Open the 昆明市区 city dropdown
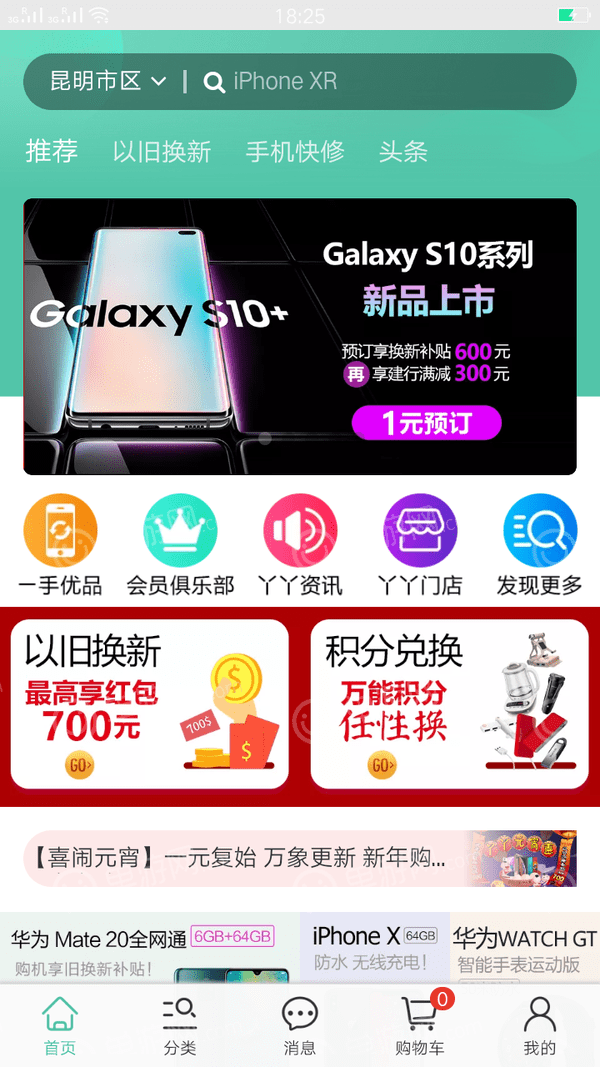This screenshot has height=1067, width=600. tap(108, 82)
